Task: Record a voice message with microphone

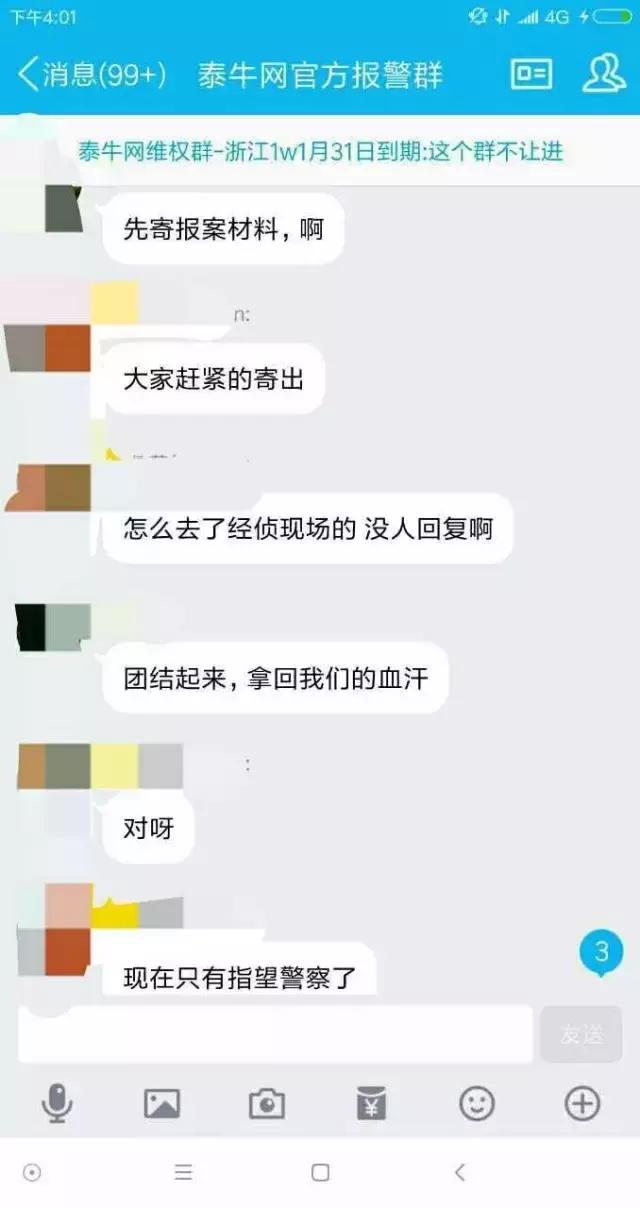Action: coord(57,1103)
